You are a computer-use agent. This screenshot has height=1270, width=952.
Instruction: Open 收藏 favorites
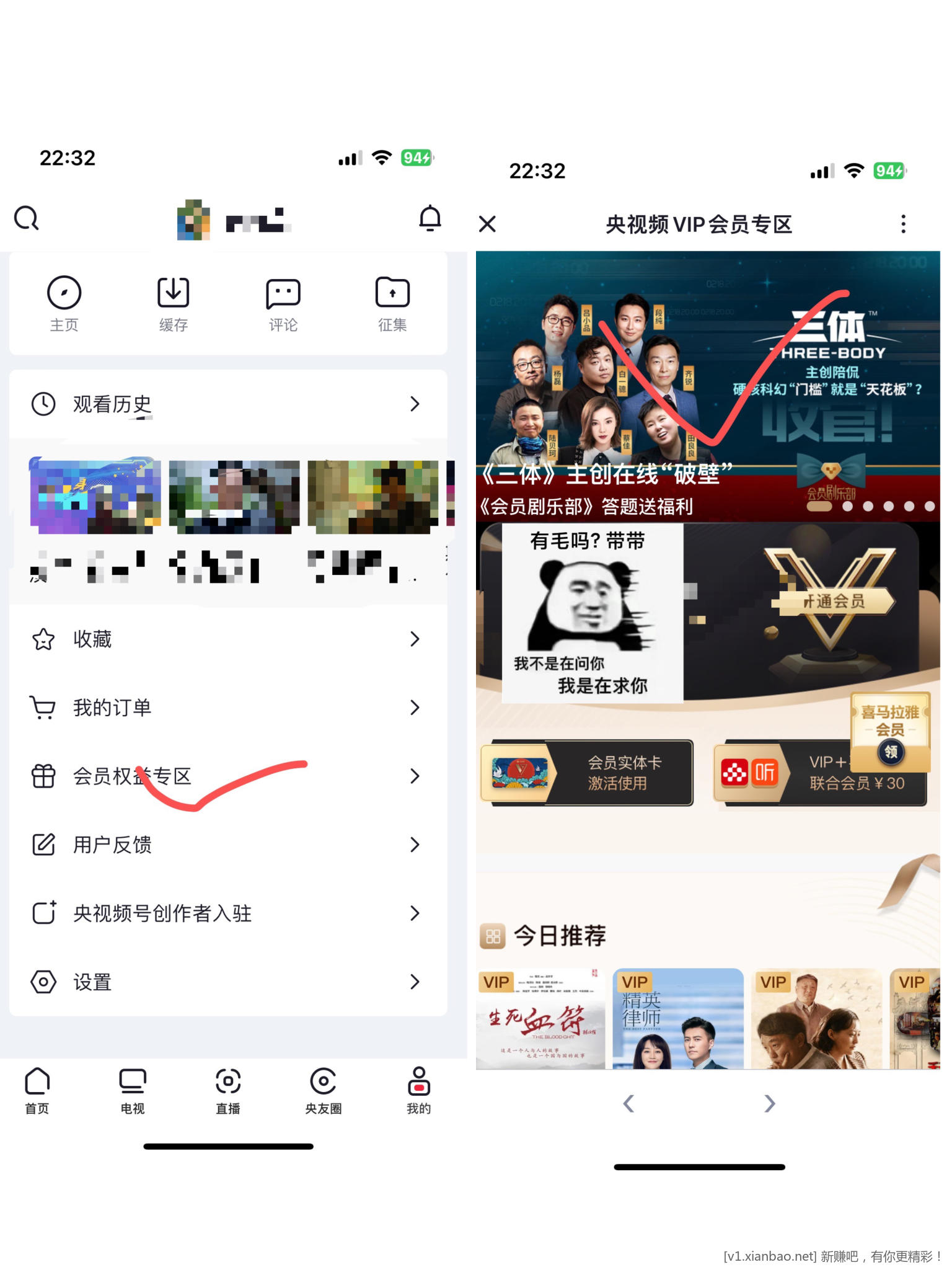pyautogui.click(x=227, y=639)
